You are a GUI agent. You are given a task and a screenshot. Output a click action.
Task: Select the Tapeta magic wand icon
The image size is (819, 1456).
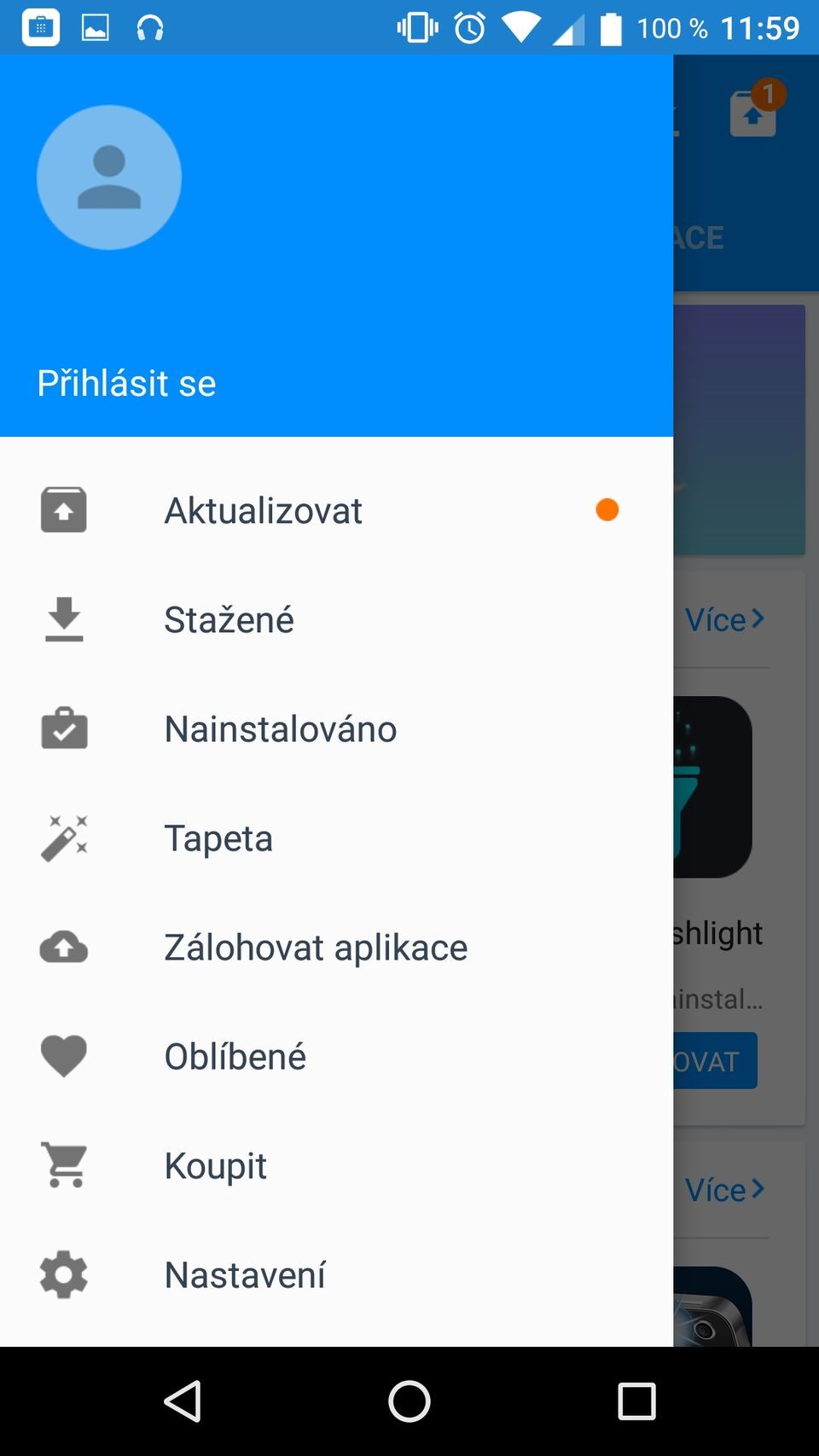click(x=63, y=838)
